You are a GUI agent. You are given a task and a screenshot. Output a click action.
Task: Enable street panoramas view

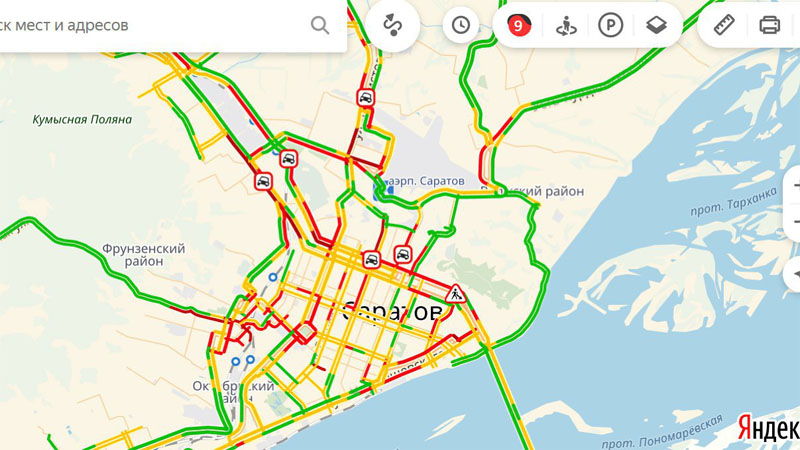tap(566, 25)
